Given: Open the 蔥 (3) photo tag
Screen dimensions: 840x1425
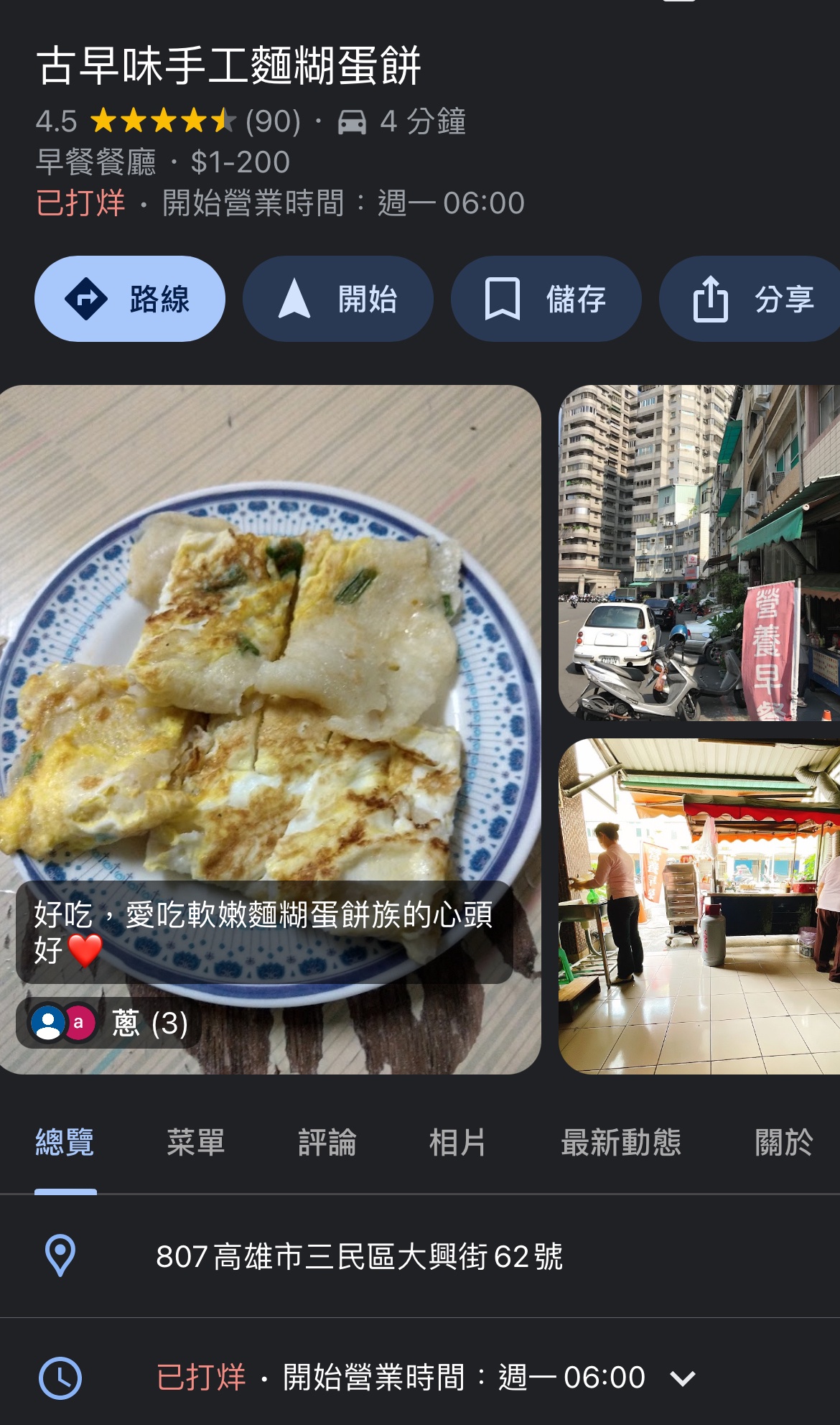Looking at the screenshot, I should pyautogui.click(x=109, y=1023).
